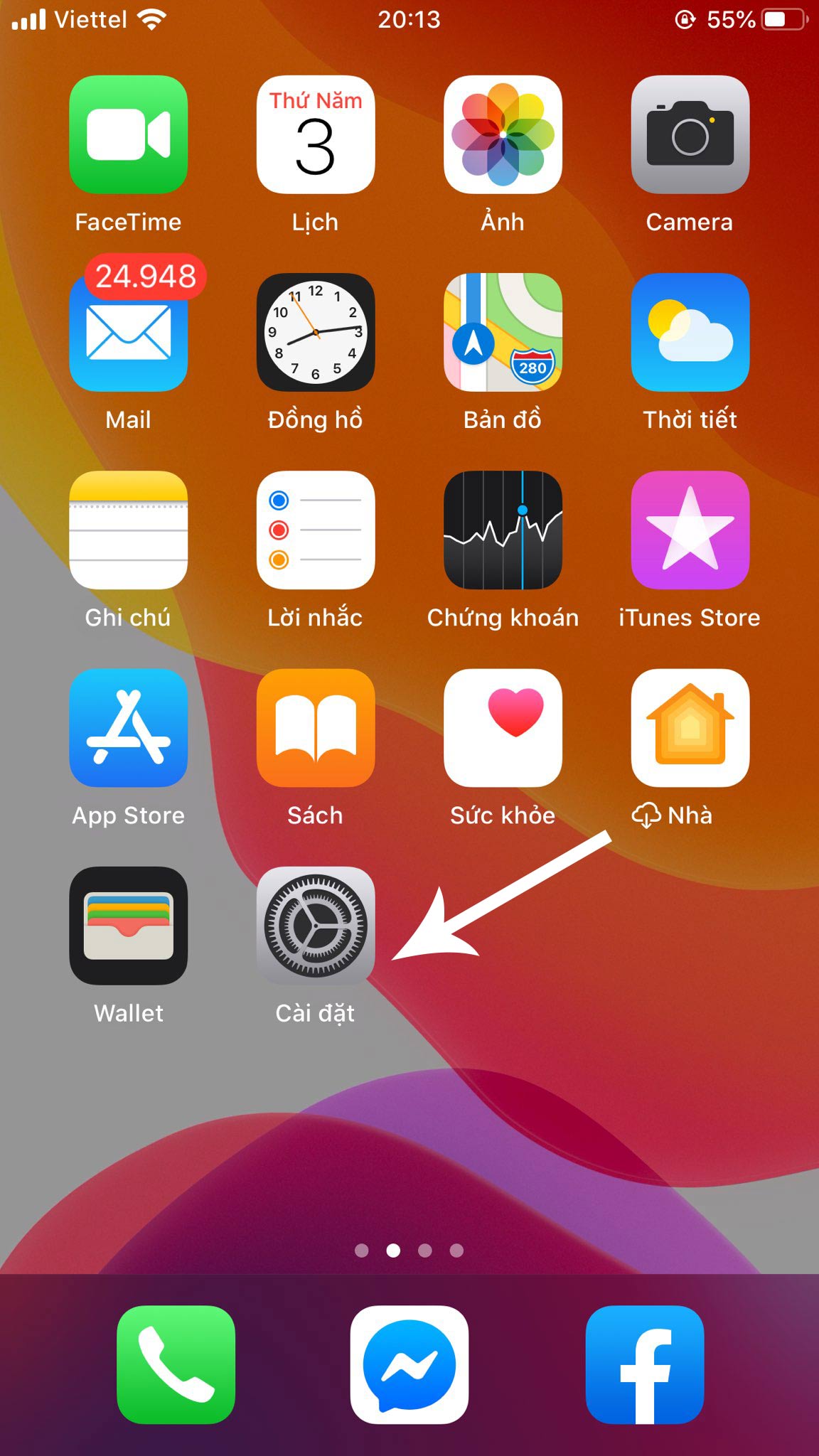819x1456 pixels.
Task: Open the Camera app
Action: pos(690,134)
